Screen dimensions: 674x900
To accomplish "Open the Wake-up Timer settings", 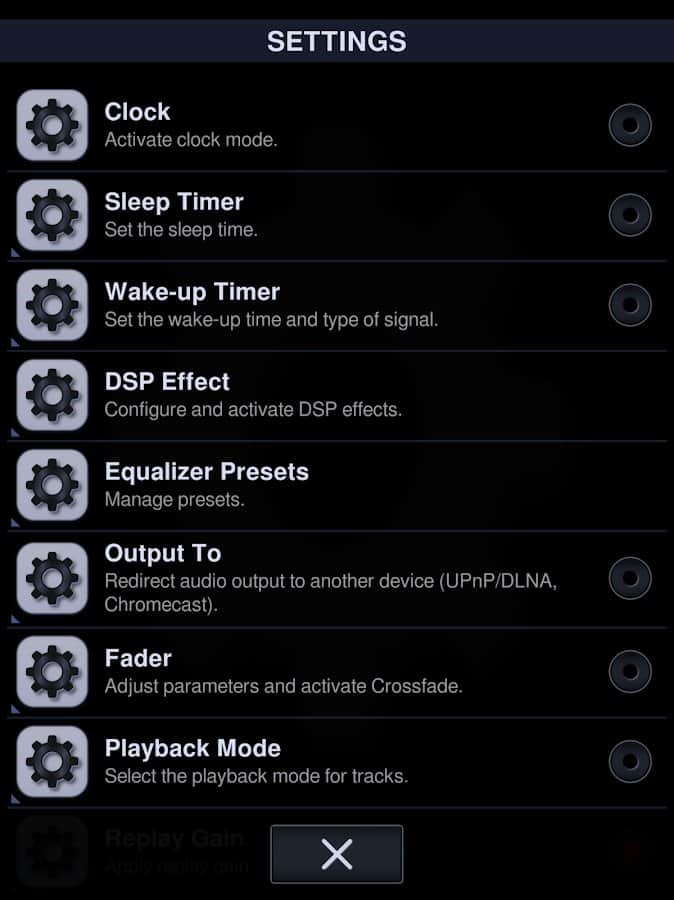I will point(300,305).
